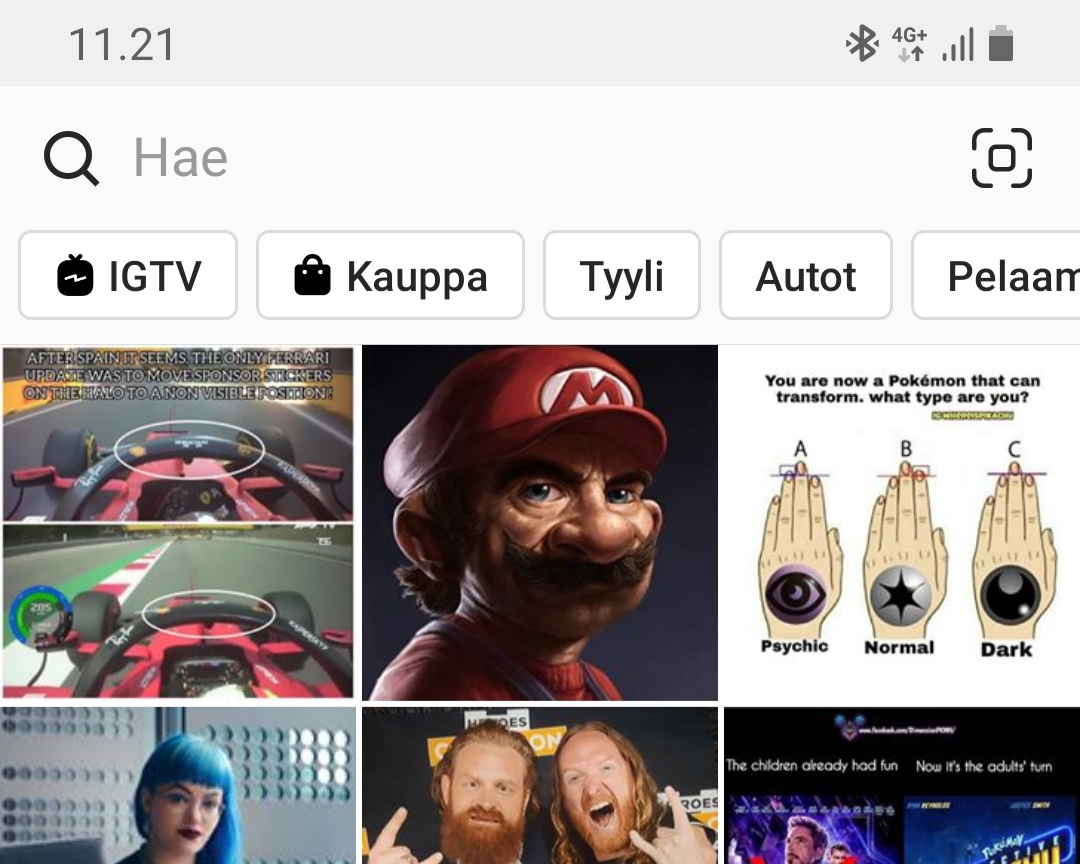Viewport: 1080px width, 864px height.
Task: Select the Pelaaminen chip at the edge
Action: pyautogui.click(x=1000, y=276)
